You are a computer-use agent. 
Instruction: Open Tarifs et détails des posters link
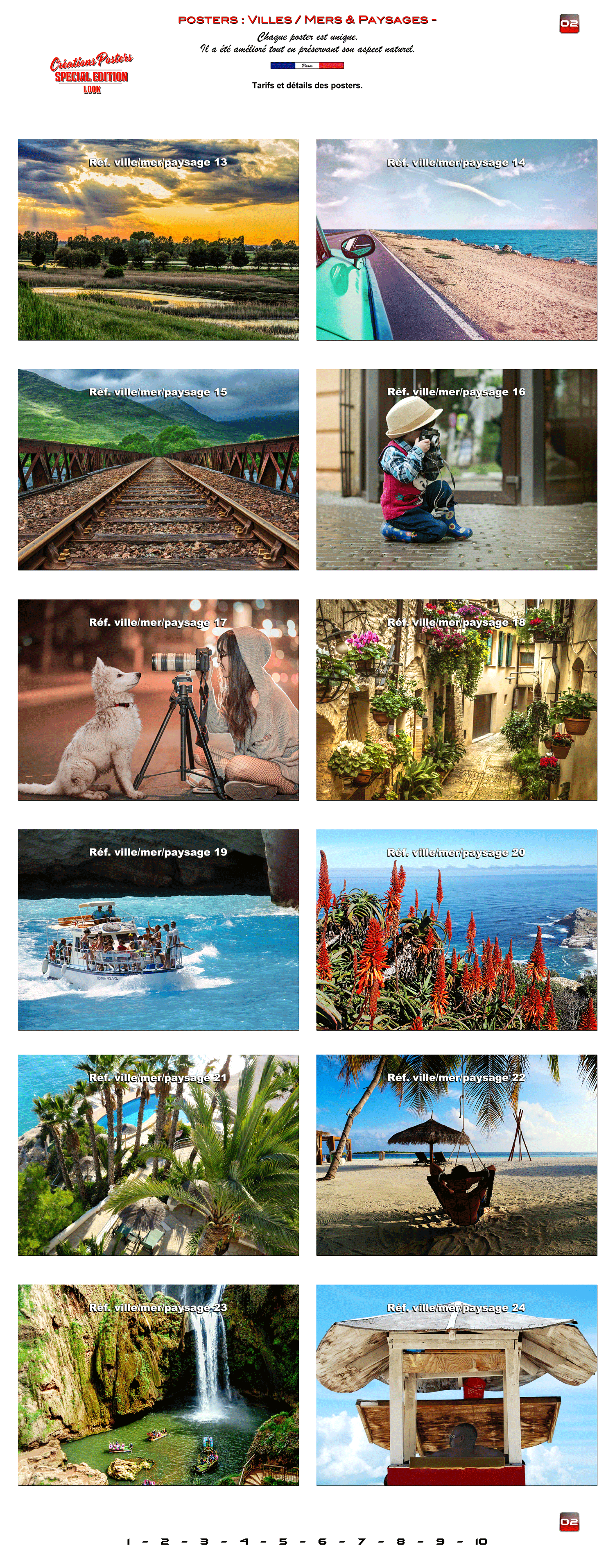click(307, 85)
